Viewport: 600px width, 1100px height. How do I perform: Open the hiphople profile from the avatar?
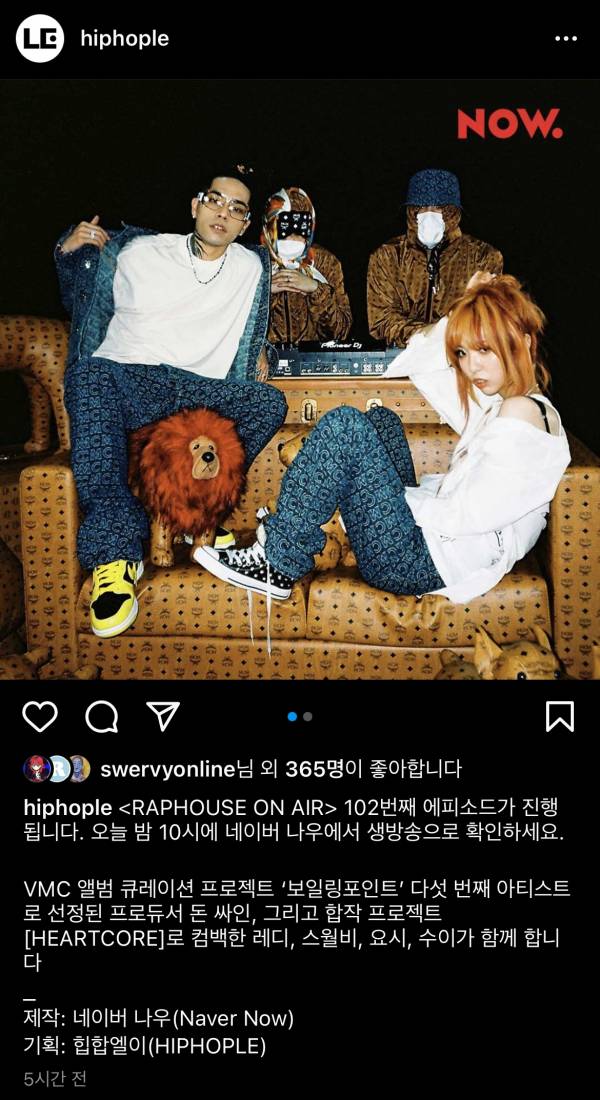[39, 39]
